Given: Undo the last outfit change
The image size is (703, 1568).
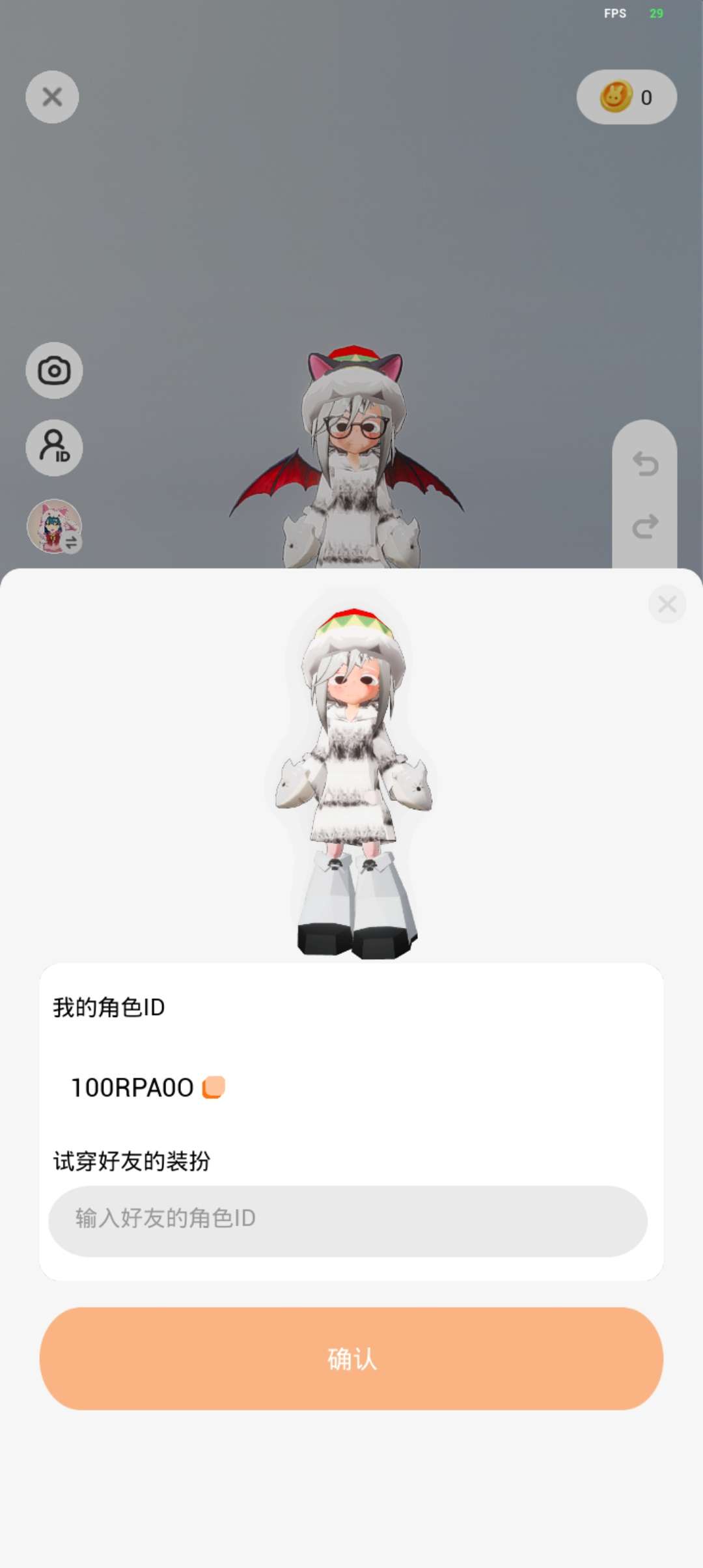Looking at the screenshot, I should (x=645, y=464).
